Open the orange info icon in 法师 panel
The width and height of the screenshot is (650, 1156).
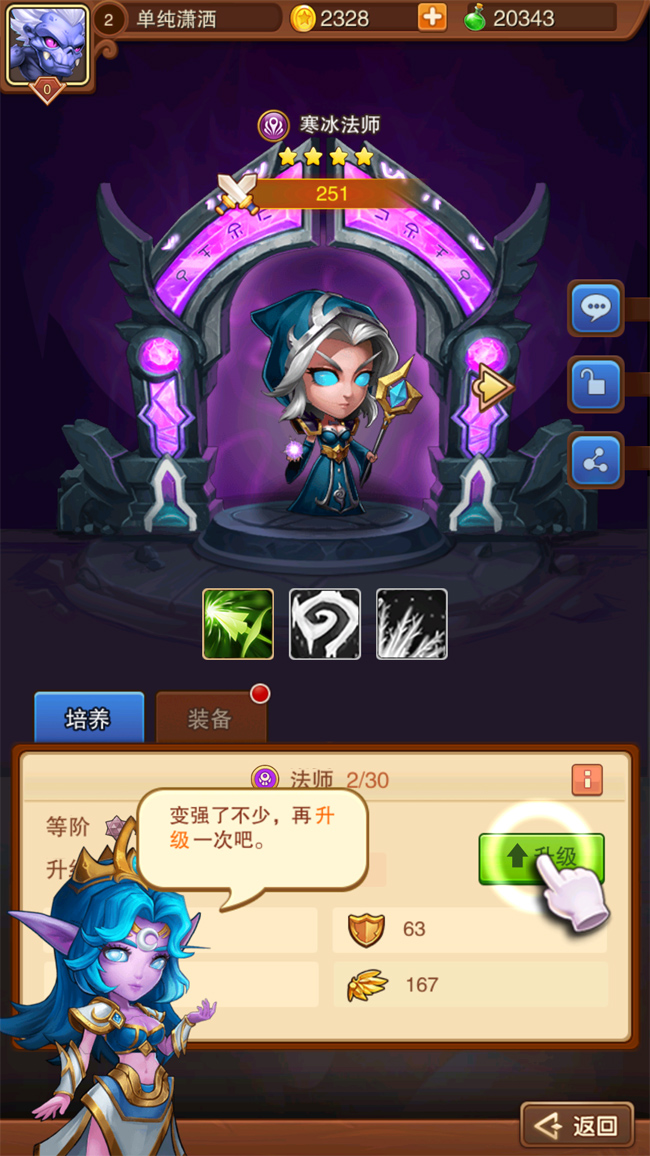[587, 780]
